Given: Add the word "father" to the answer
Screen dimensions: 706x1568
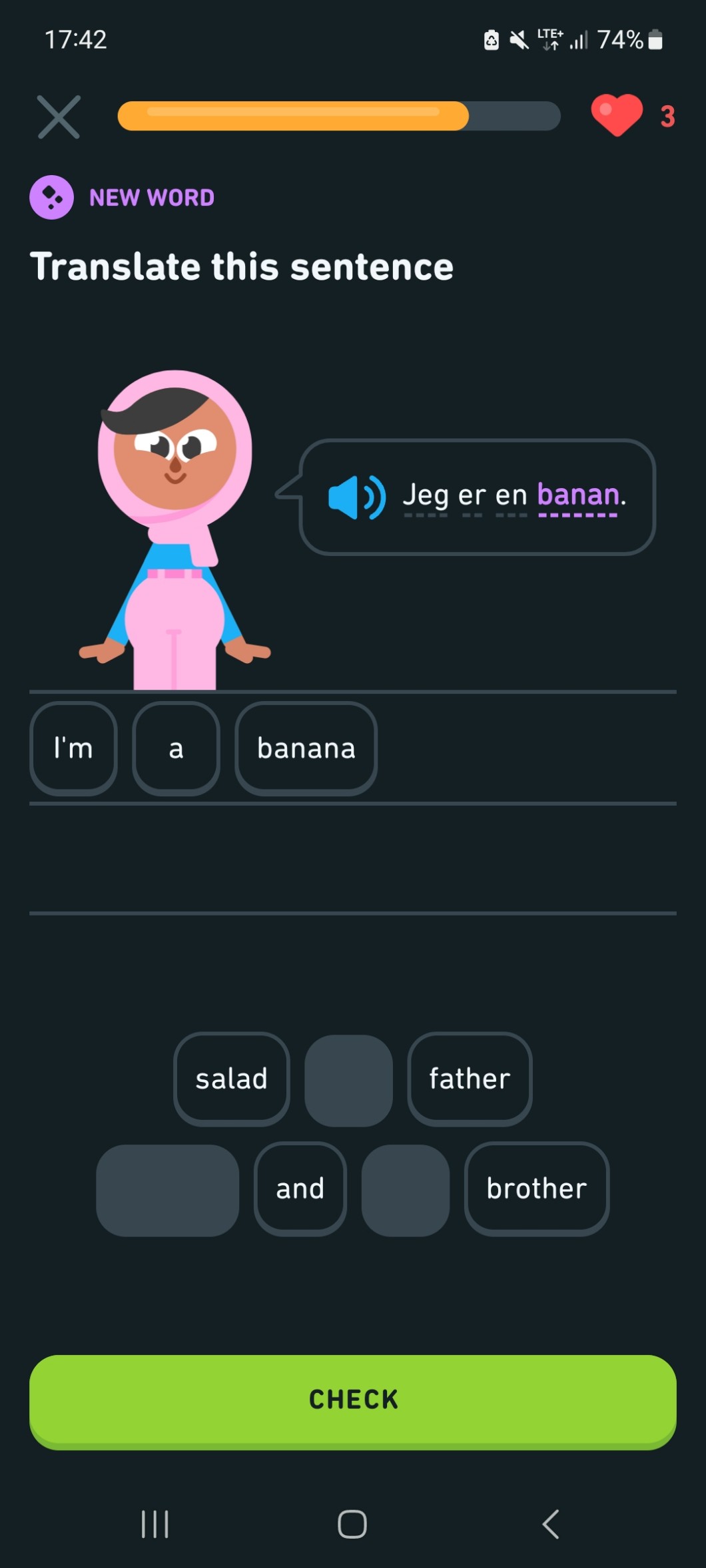Looking at the screenshot, I should click(470, 1079).
